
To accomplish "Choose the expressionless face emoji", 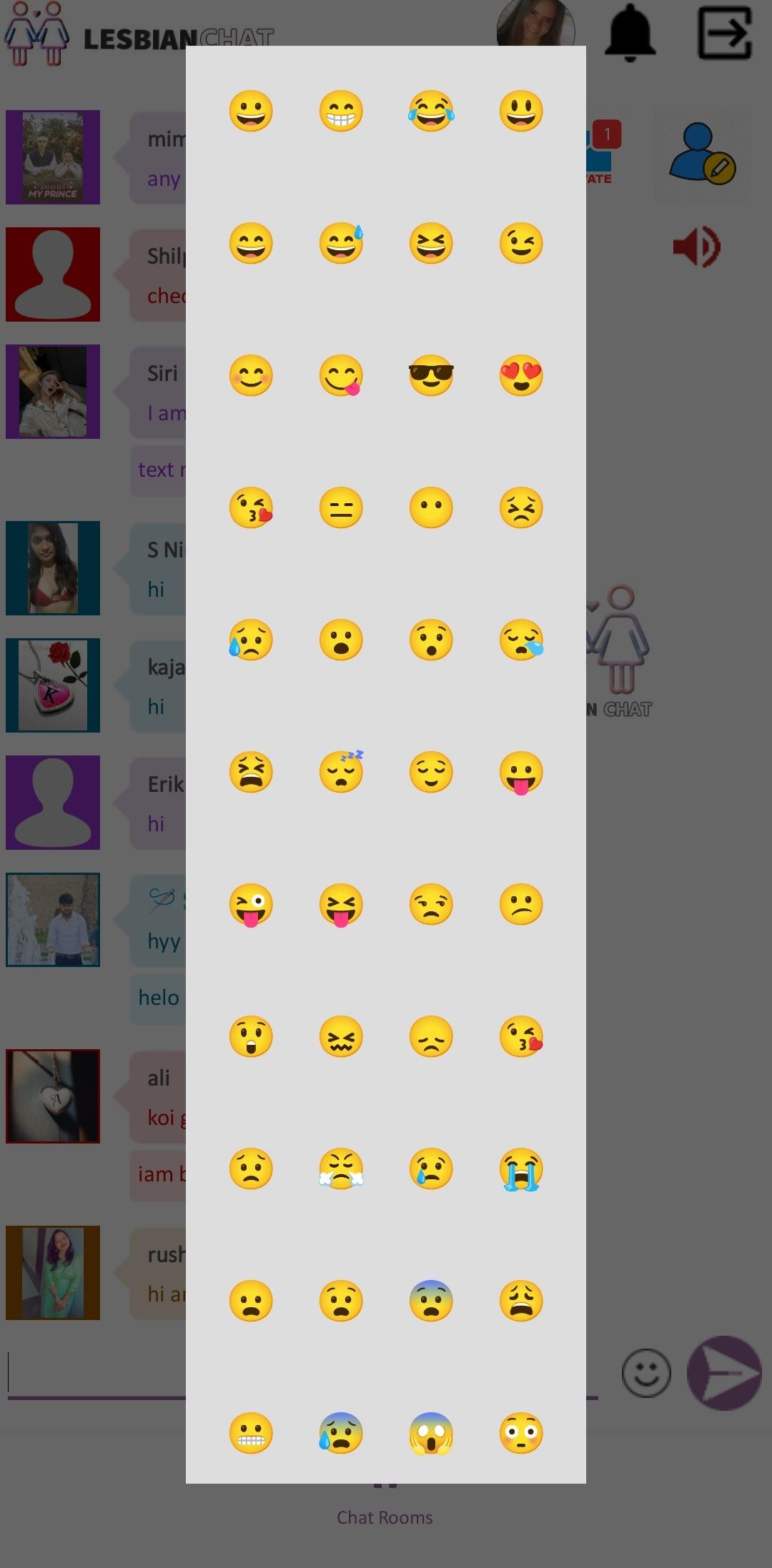I will click(341, 508).
